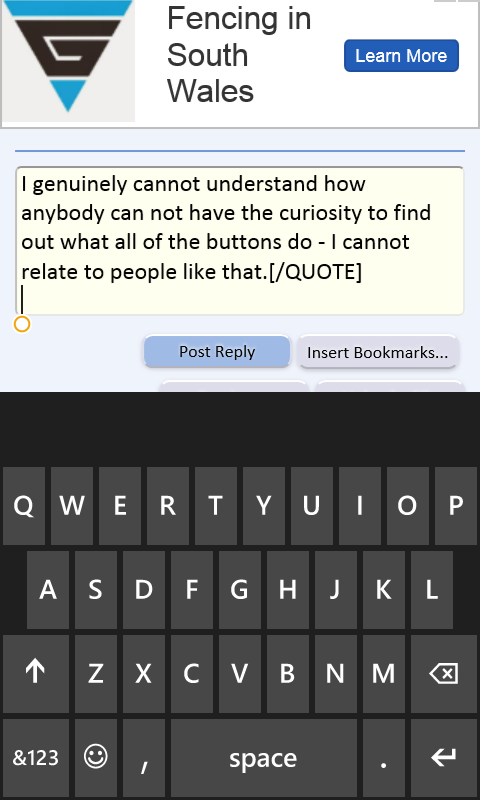
Task: Type the letter Q
Action: coord(23,506)
